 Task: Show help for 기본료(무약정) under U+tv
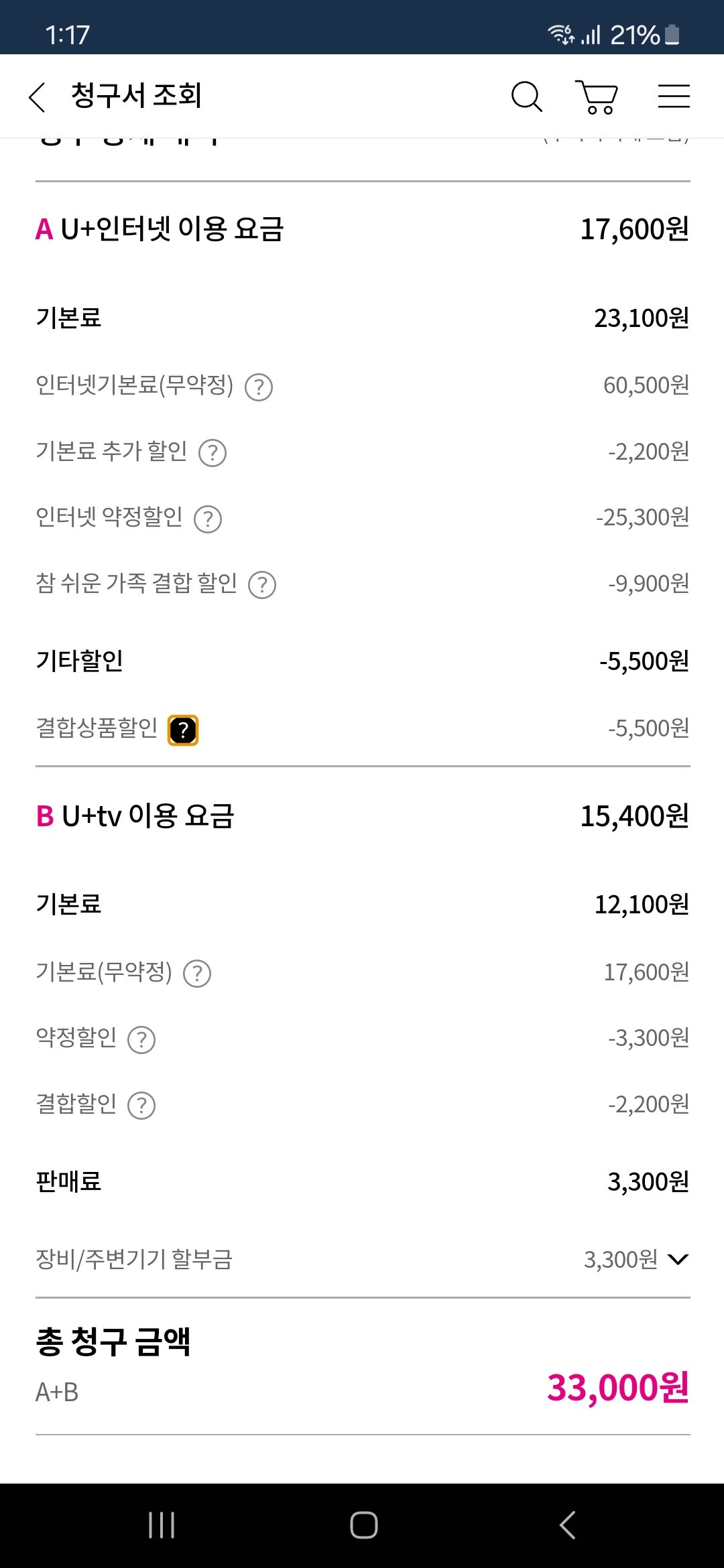pos(197,973)
